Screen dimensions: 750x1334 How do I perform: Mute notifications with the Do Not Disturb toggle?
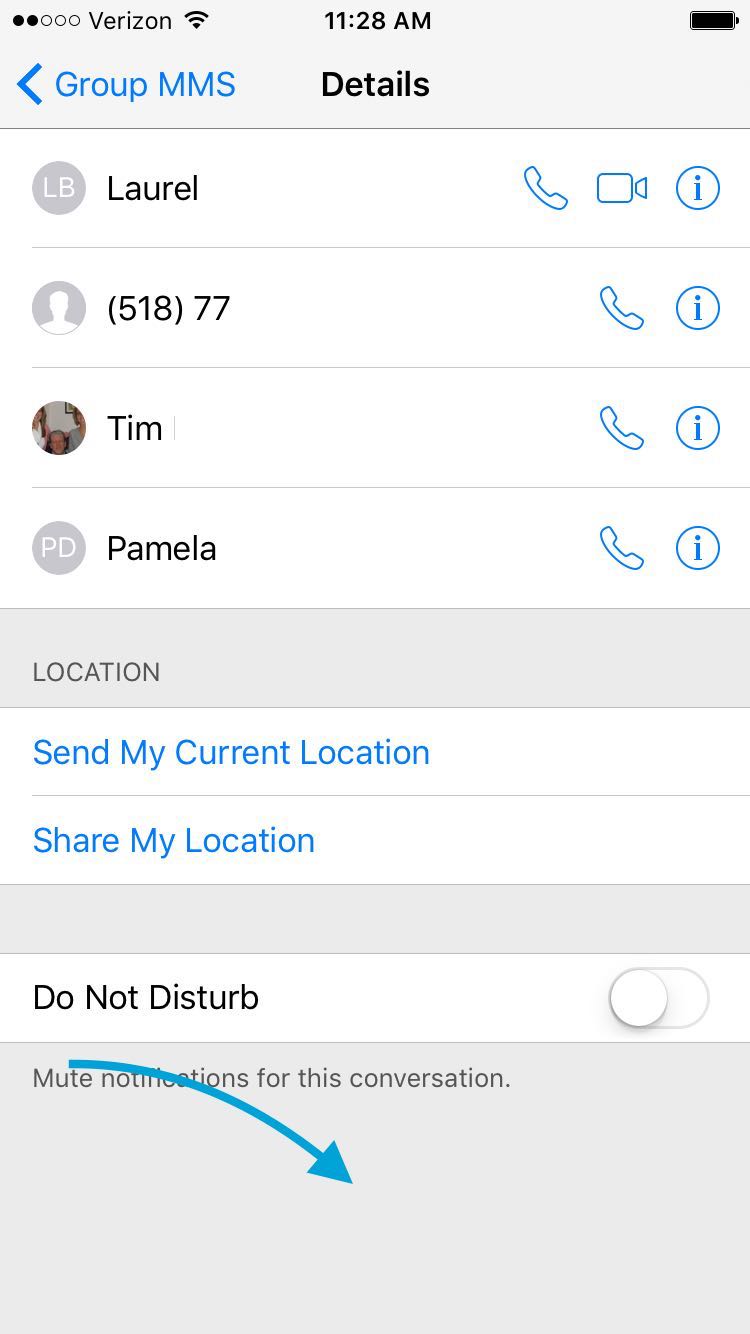coord(658,997)
